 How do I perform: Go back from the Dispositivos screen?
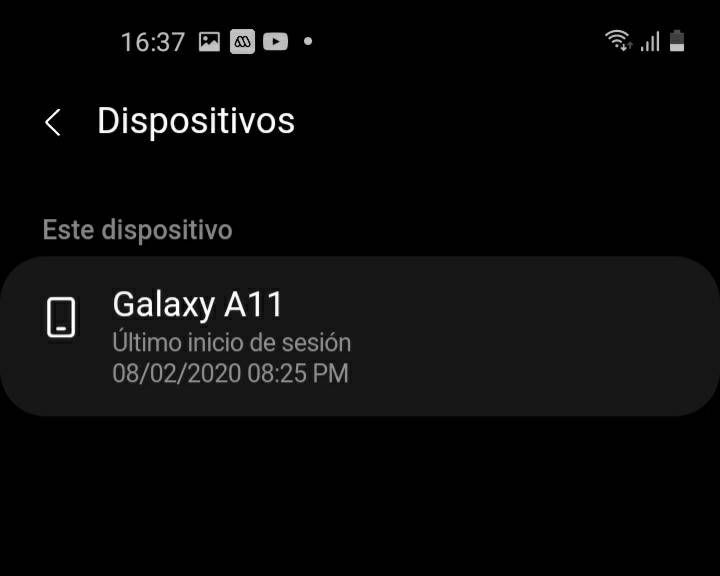coord(53,123)
